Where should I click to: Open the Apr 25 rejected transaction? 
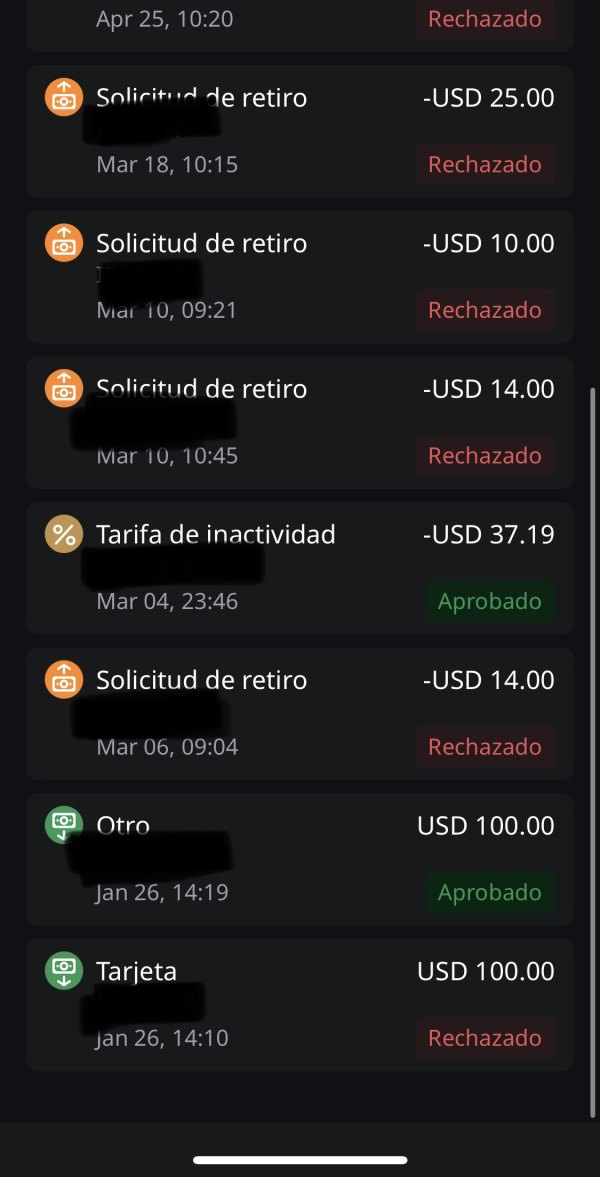300,26
